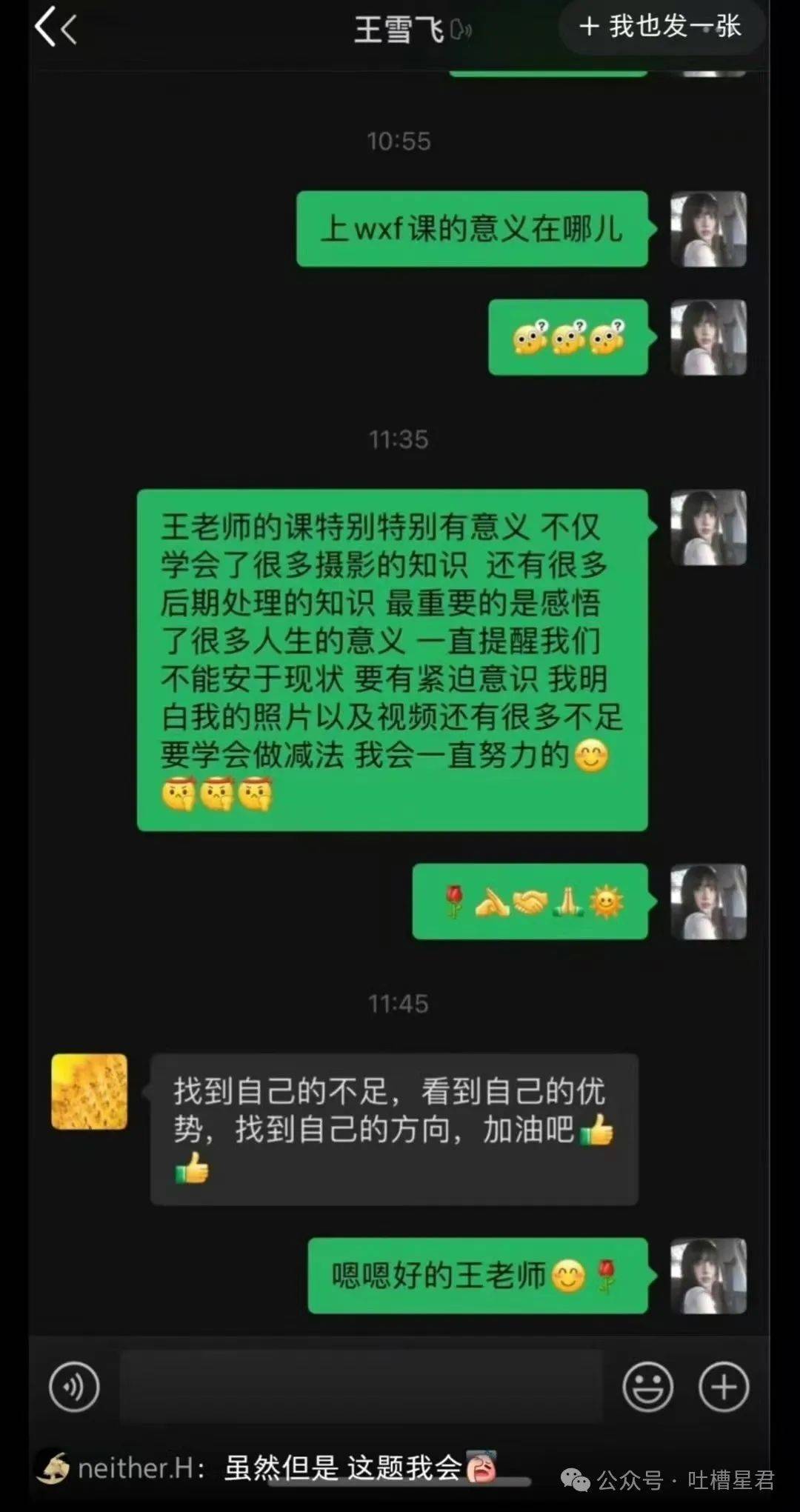Go back using the top-left arrow
The height and width of the screenshot is (1512, 800).
pos(56,28)
